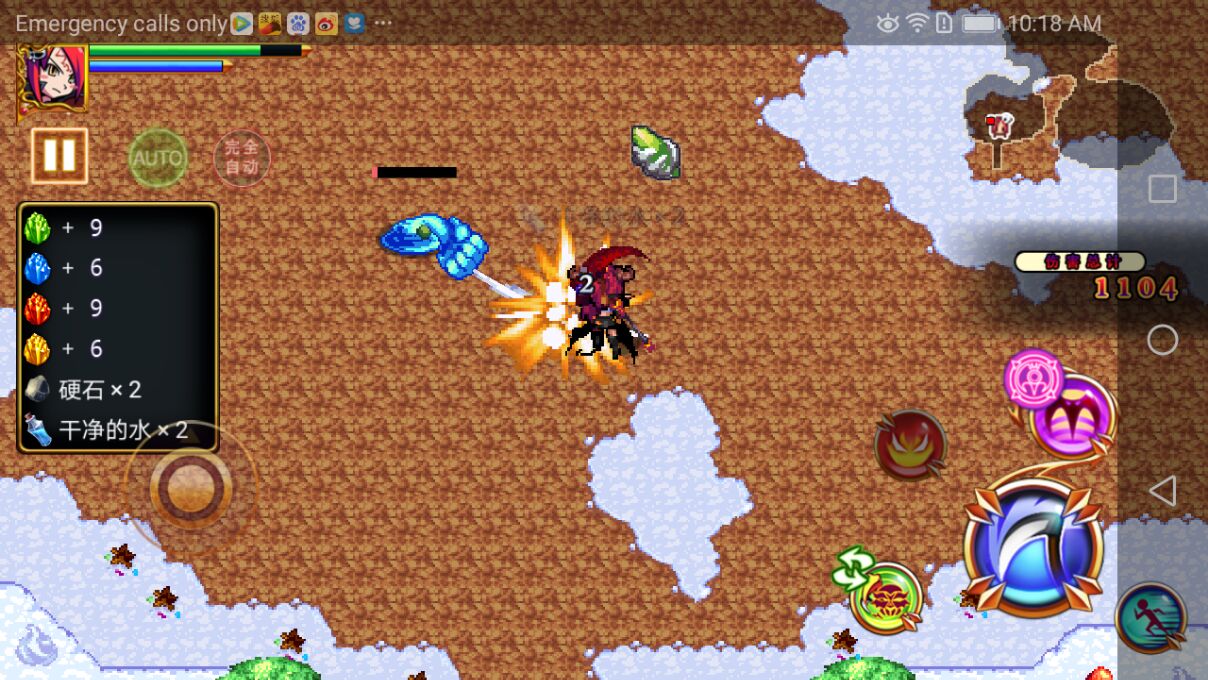Open recent apps with the square button
1208x680 pixels.
(x=1162, y=189)
